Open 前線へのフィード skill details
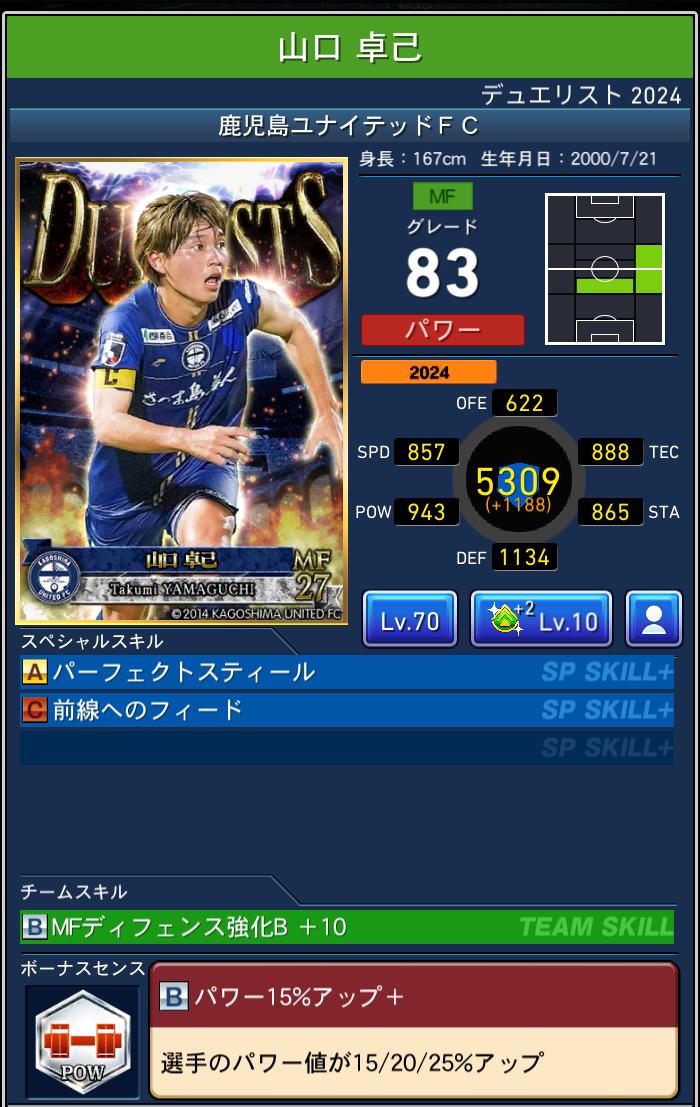700x1107 pixels. coord(346,710)
